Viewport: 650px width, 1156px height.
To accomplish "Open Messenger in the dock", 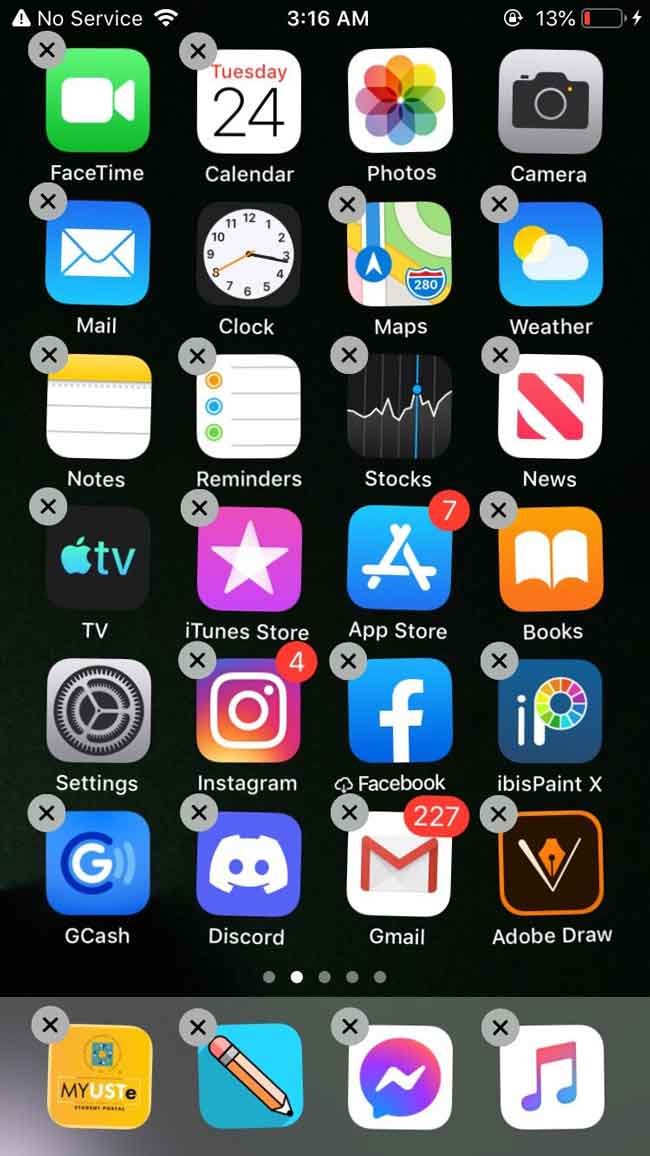I will pyautogui.click(x=400, y=1077).
